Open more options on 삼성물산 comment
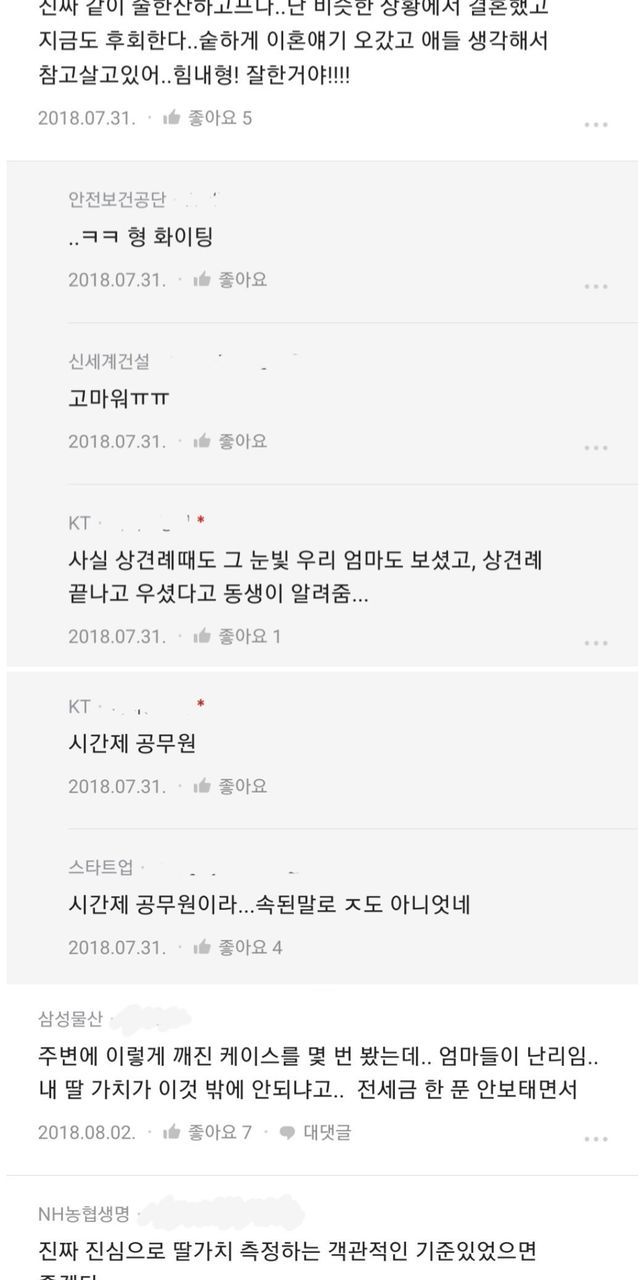Image resolution: width=640 pixels, height=1280 pixels. tap(596, 1139)
